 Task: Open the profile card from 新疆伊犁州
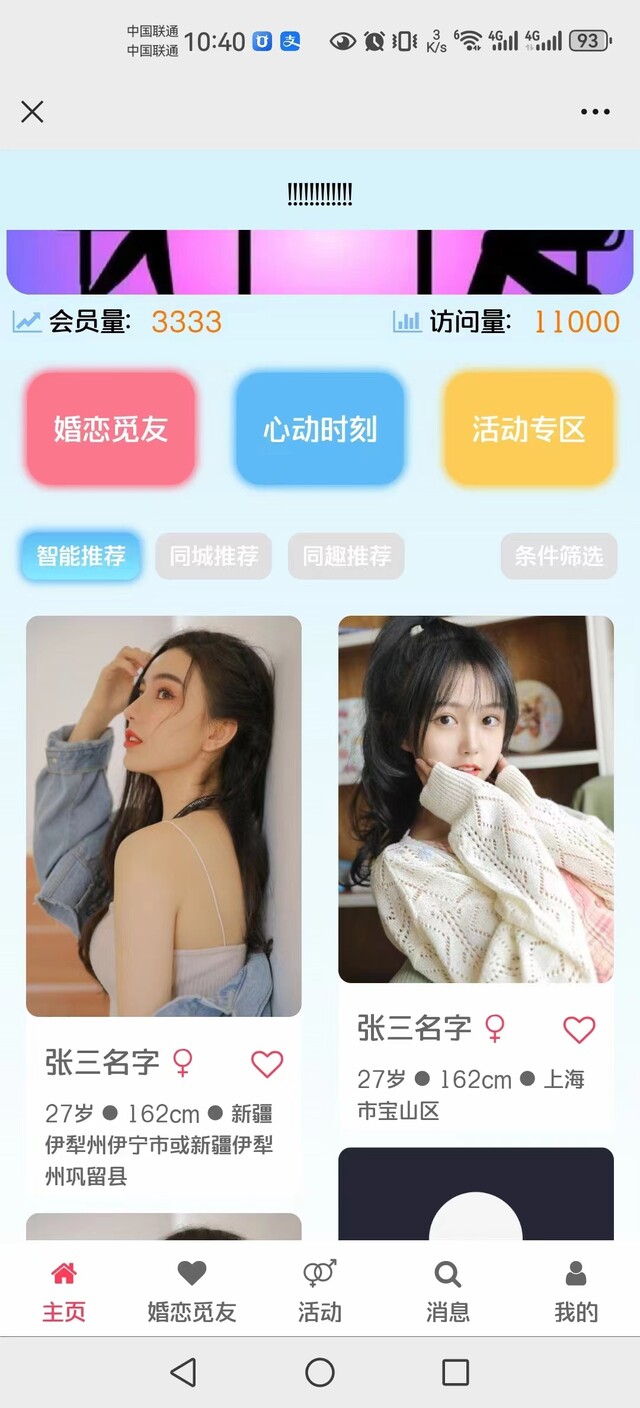[164, 815]
